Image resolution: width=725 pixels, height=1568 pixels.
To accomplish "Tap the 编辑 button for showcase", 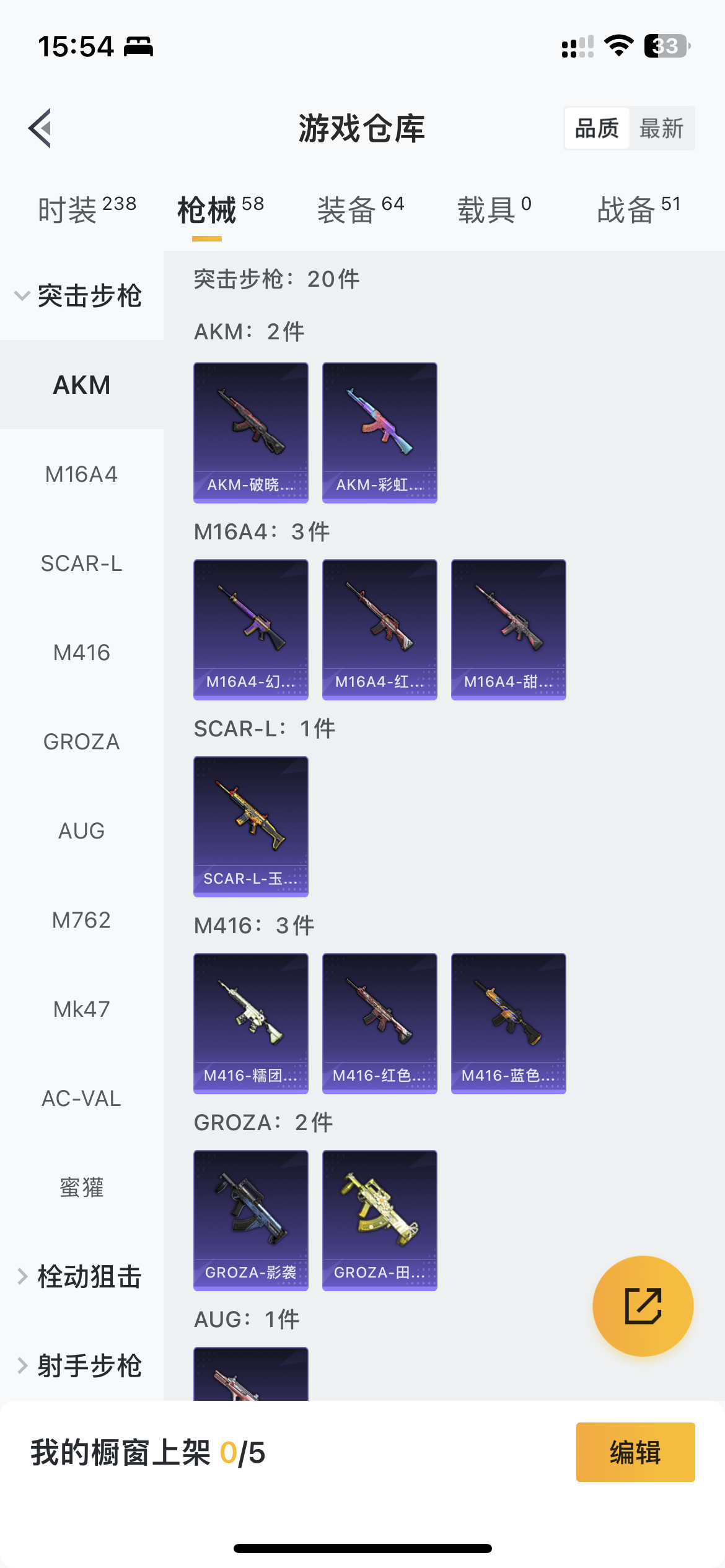I will tap(635, 1452).
